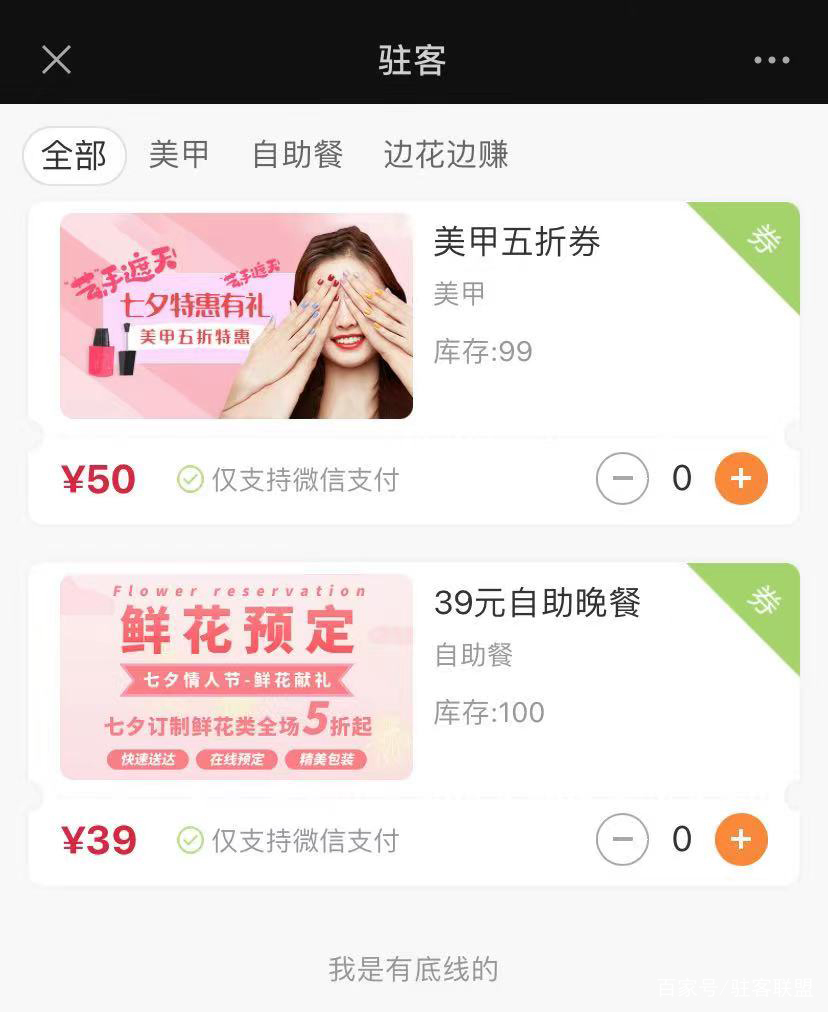View the 39元自助晚餐 coupon details
This screenshot has width=828, height=1012.
click(x=537, y=603)
